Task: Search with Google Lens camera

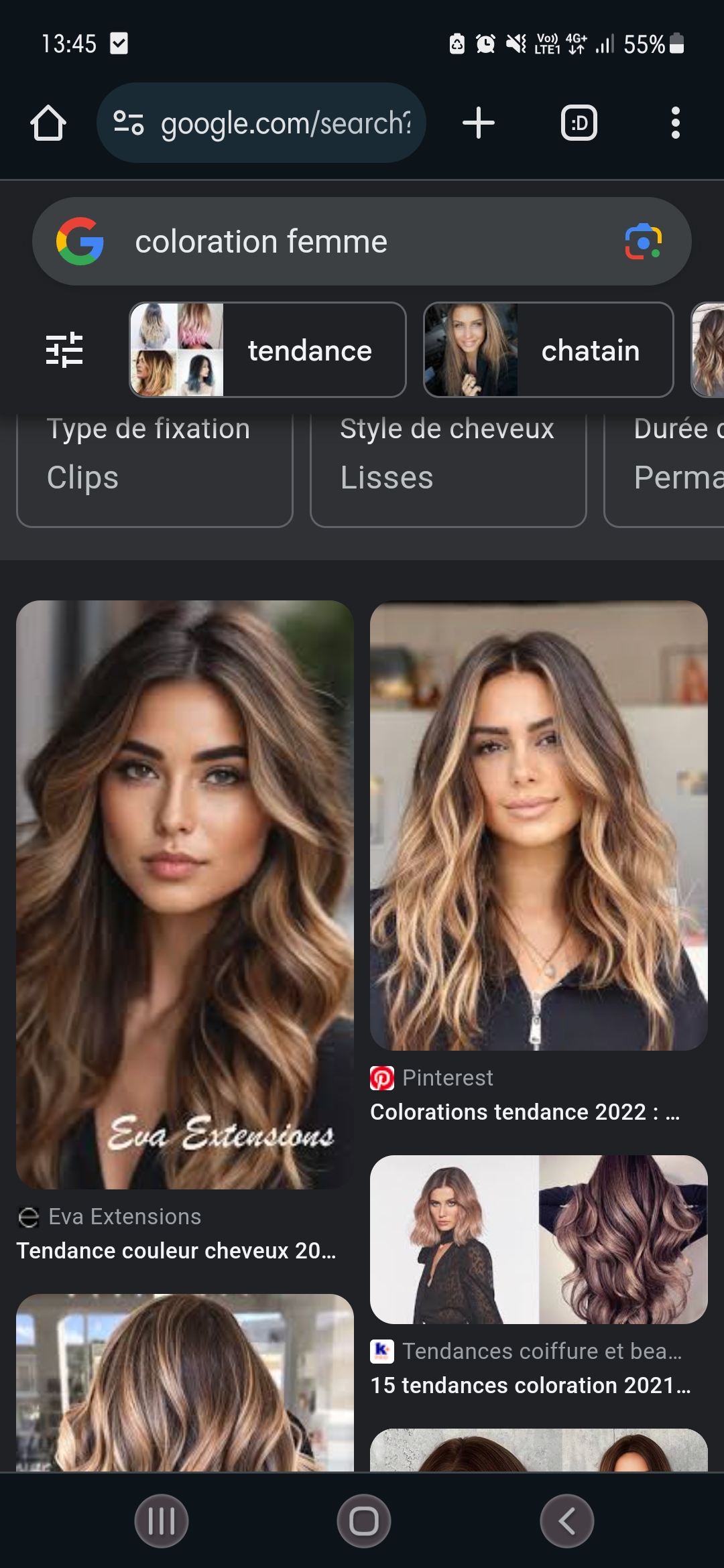Action: [x=643, y=242]
